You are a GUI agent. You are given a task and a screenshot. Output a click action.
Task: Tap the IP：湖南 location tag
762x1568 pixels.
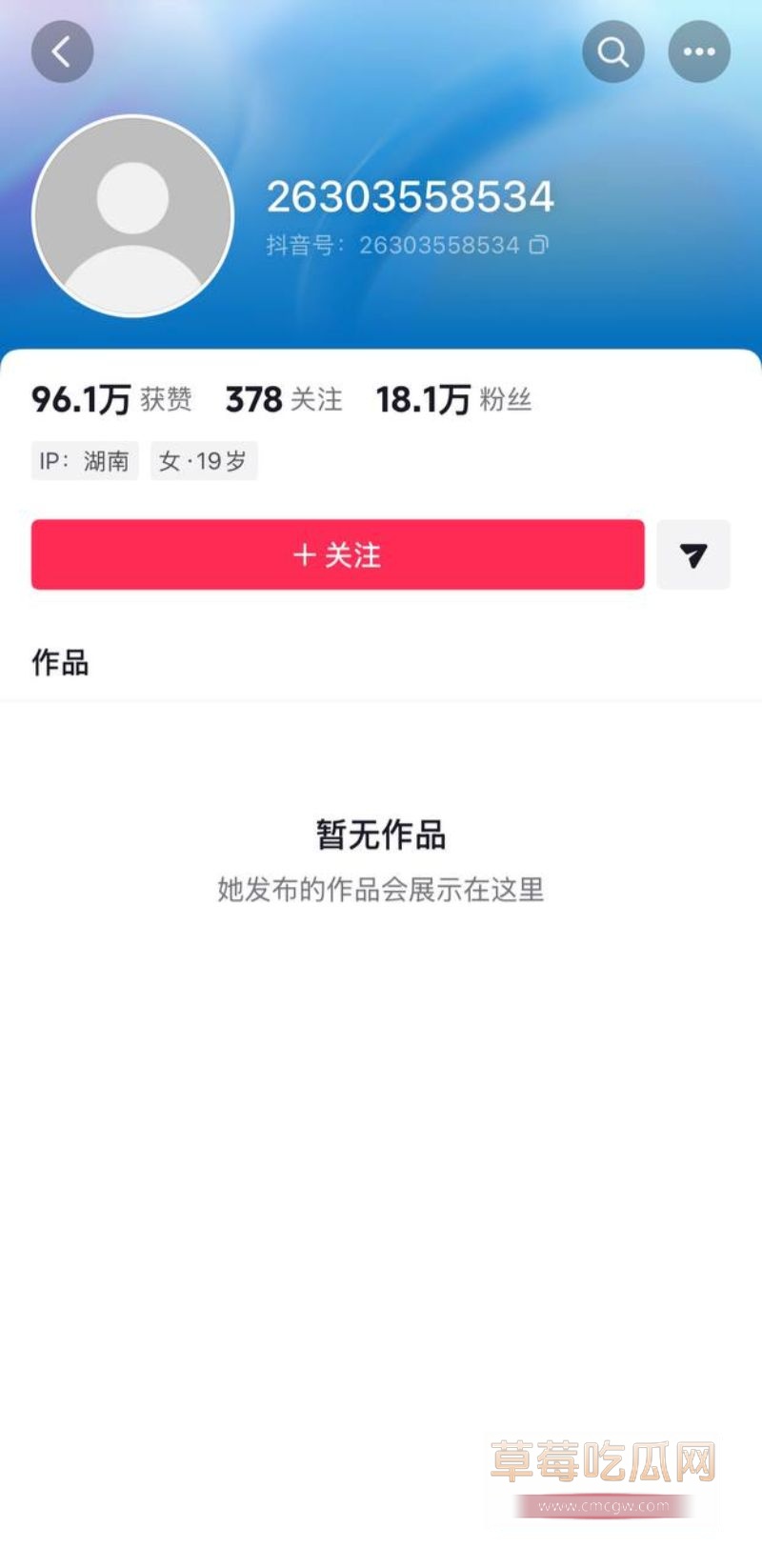(84, 461)
